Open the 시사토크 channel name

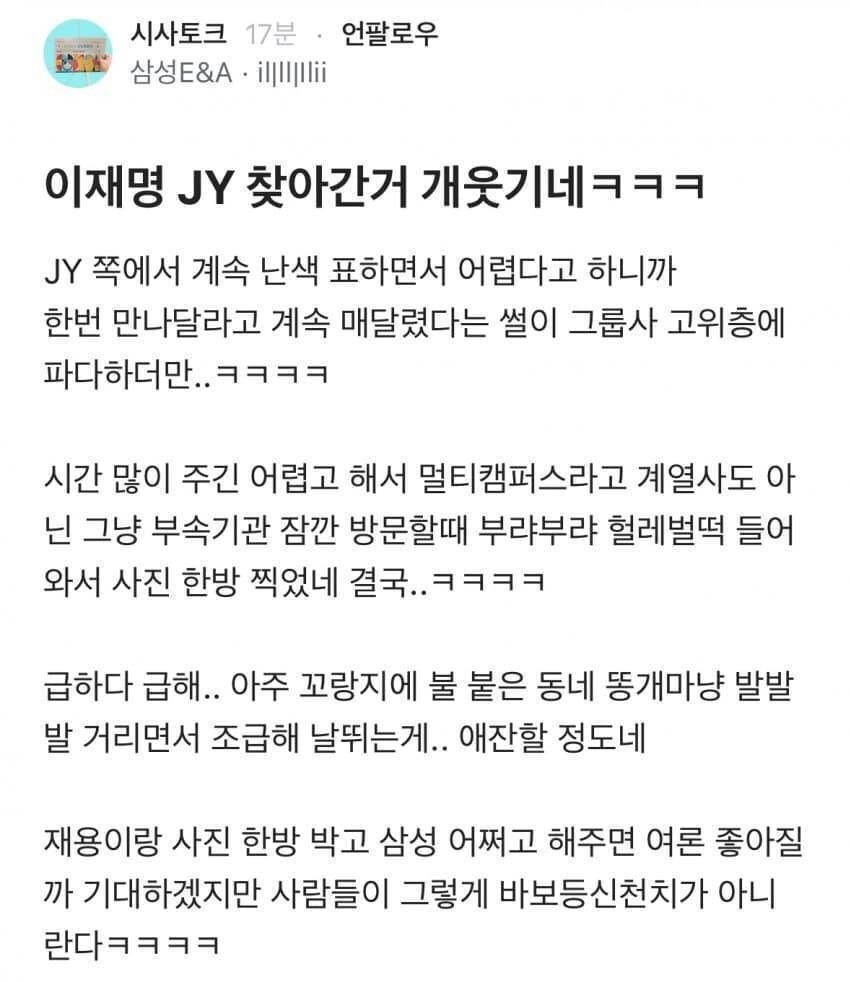(179, 34)
